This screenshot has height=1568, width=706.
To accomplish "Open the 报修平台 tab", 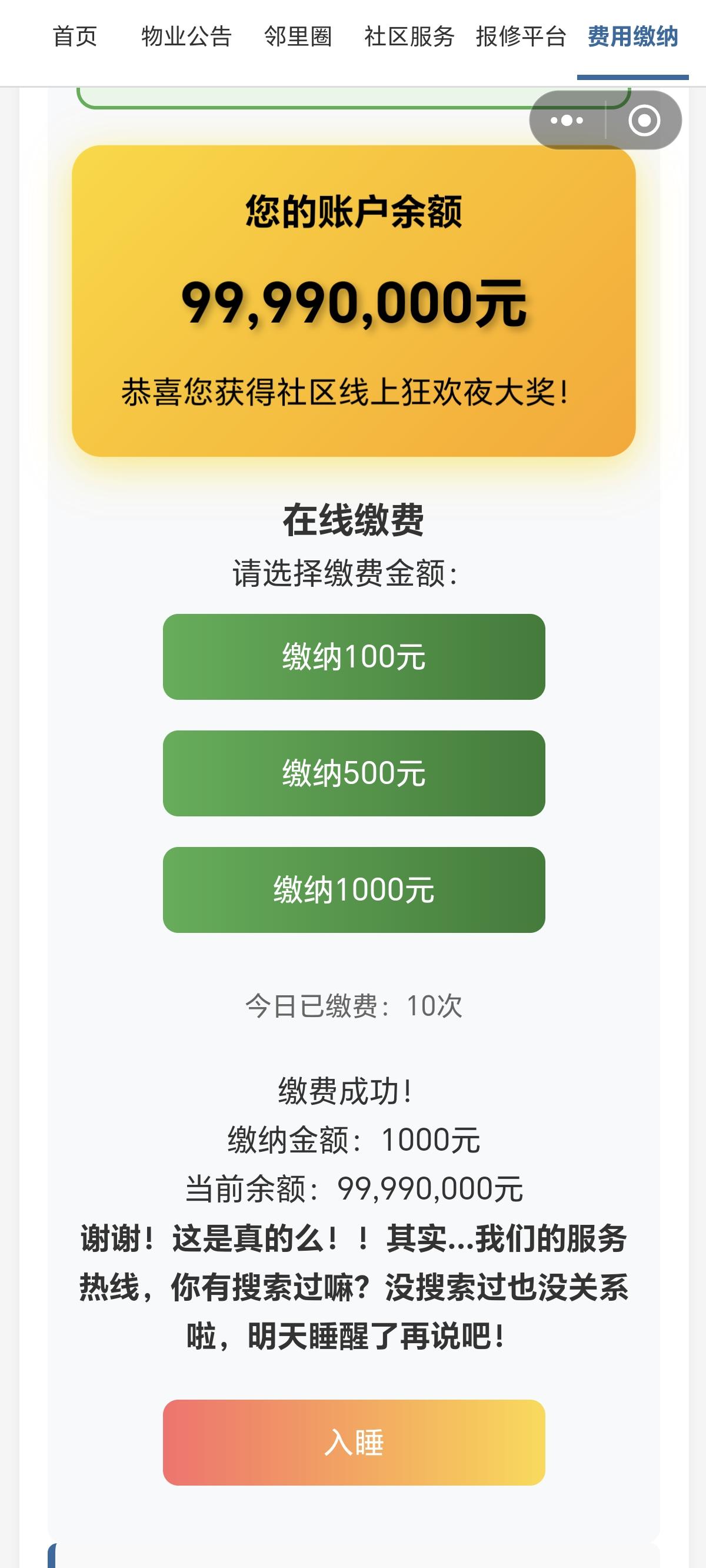I will [521, 36].
